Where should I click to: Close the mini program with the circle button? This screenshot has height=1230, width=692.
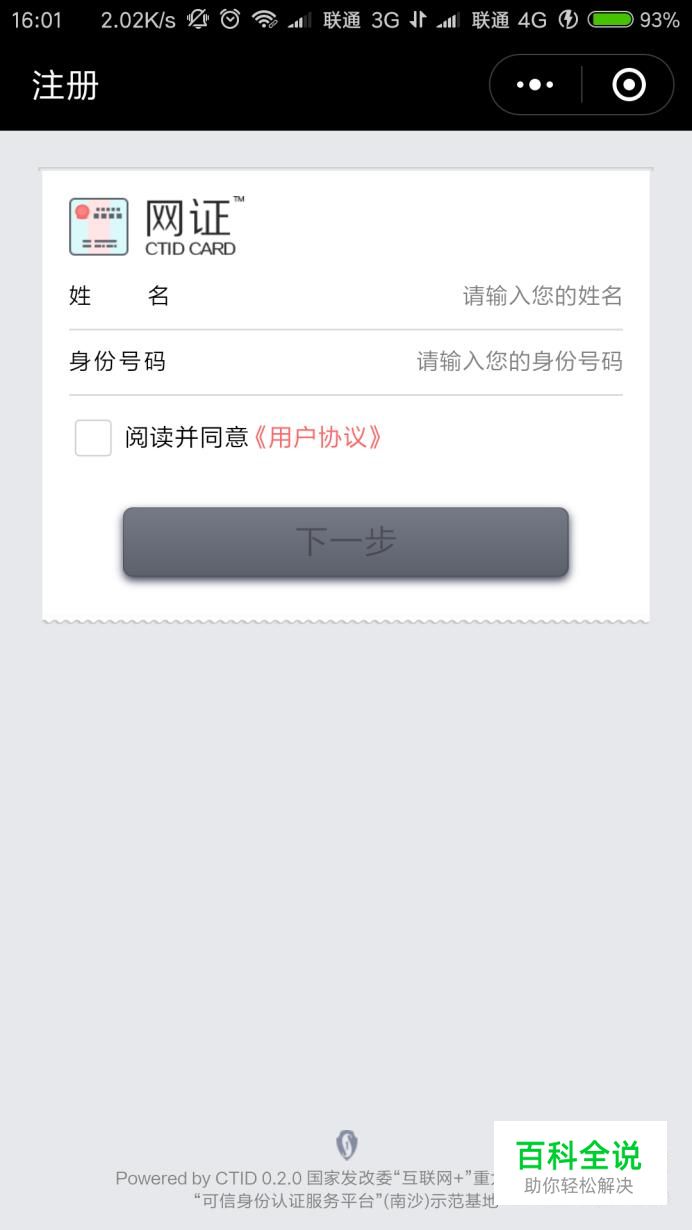tap(628, 85)
